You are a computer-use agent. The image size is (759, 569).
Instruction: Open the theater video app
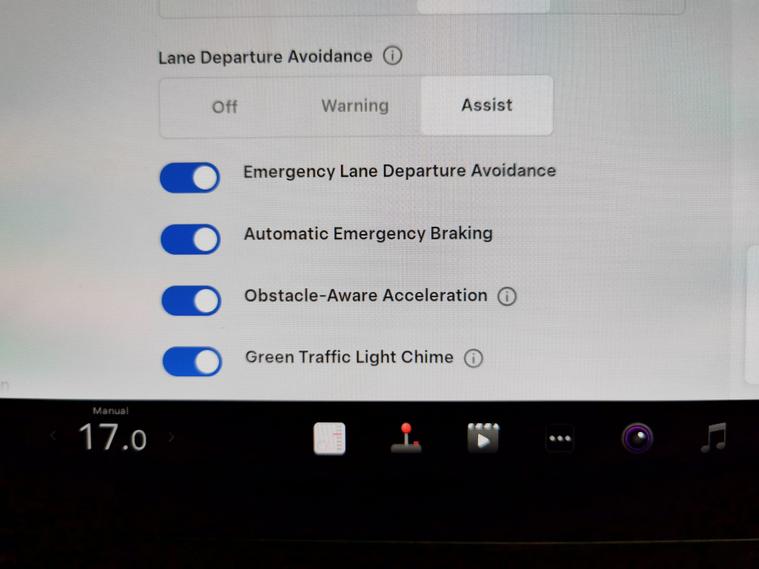click(482, 438)
